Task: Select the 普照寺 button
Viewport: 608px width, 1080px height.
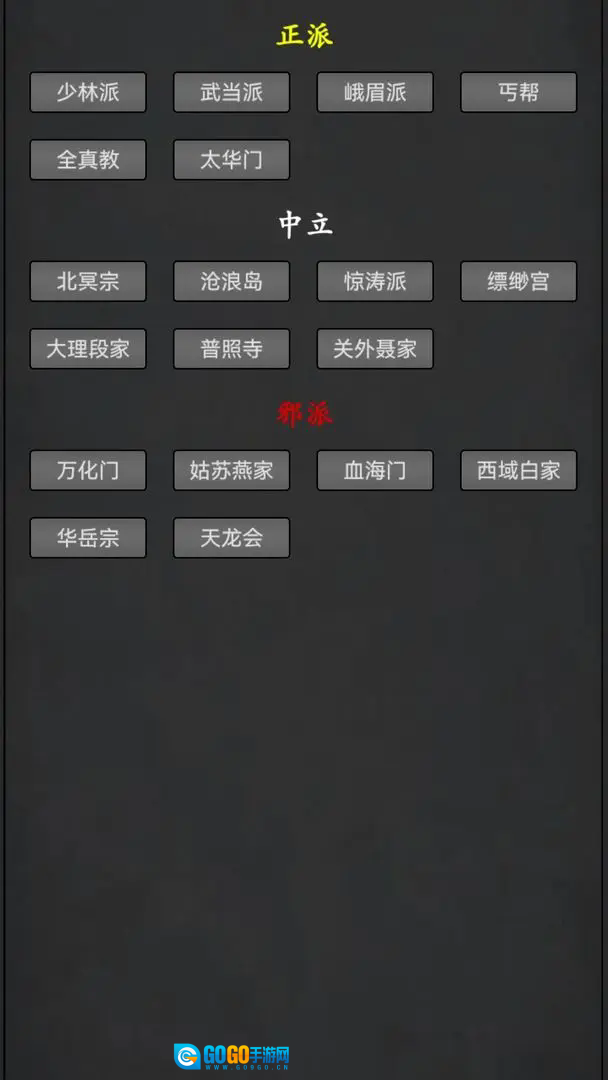Action: coord(231,349)
